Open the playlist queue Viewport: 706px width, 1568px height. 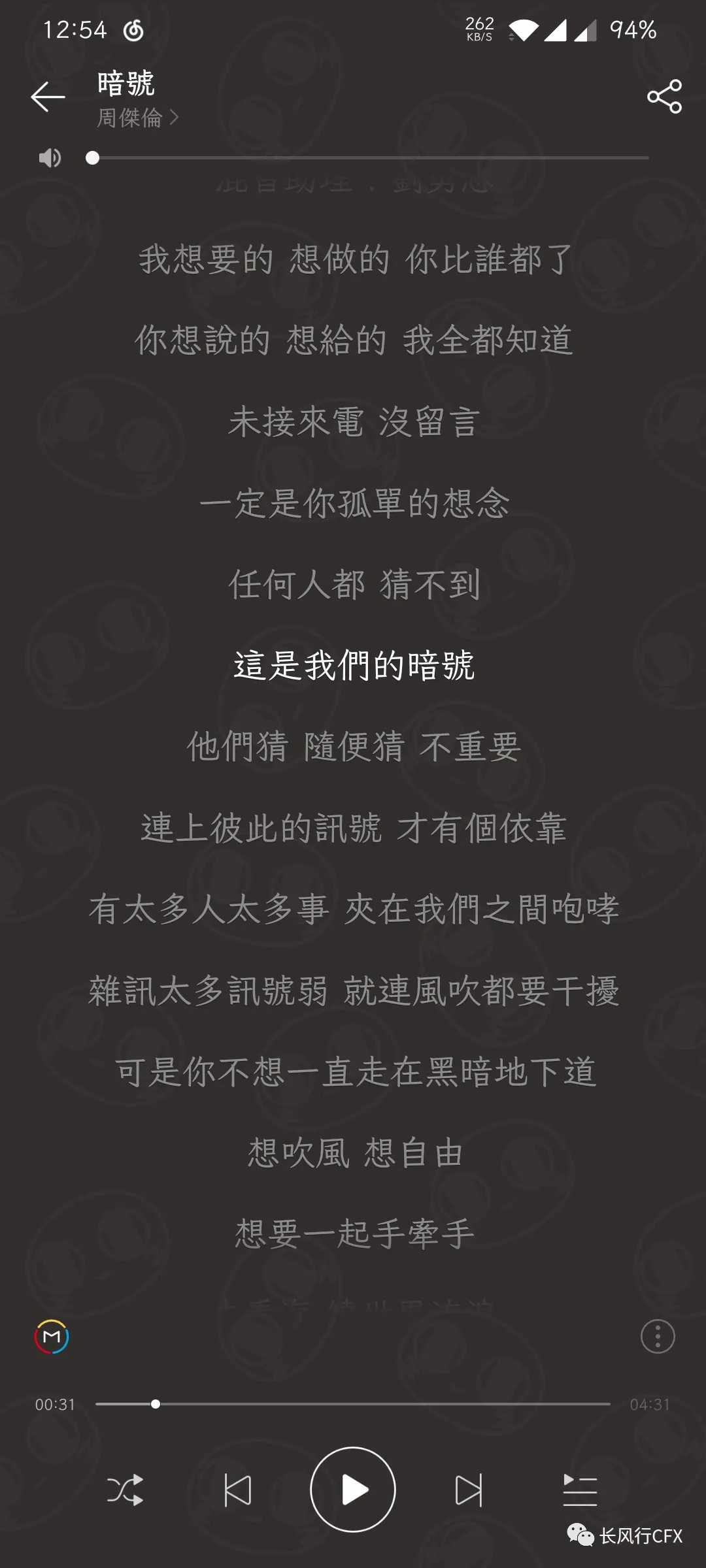point(580,1490)
